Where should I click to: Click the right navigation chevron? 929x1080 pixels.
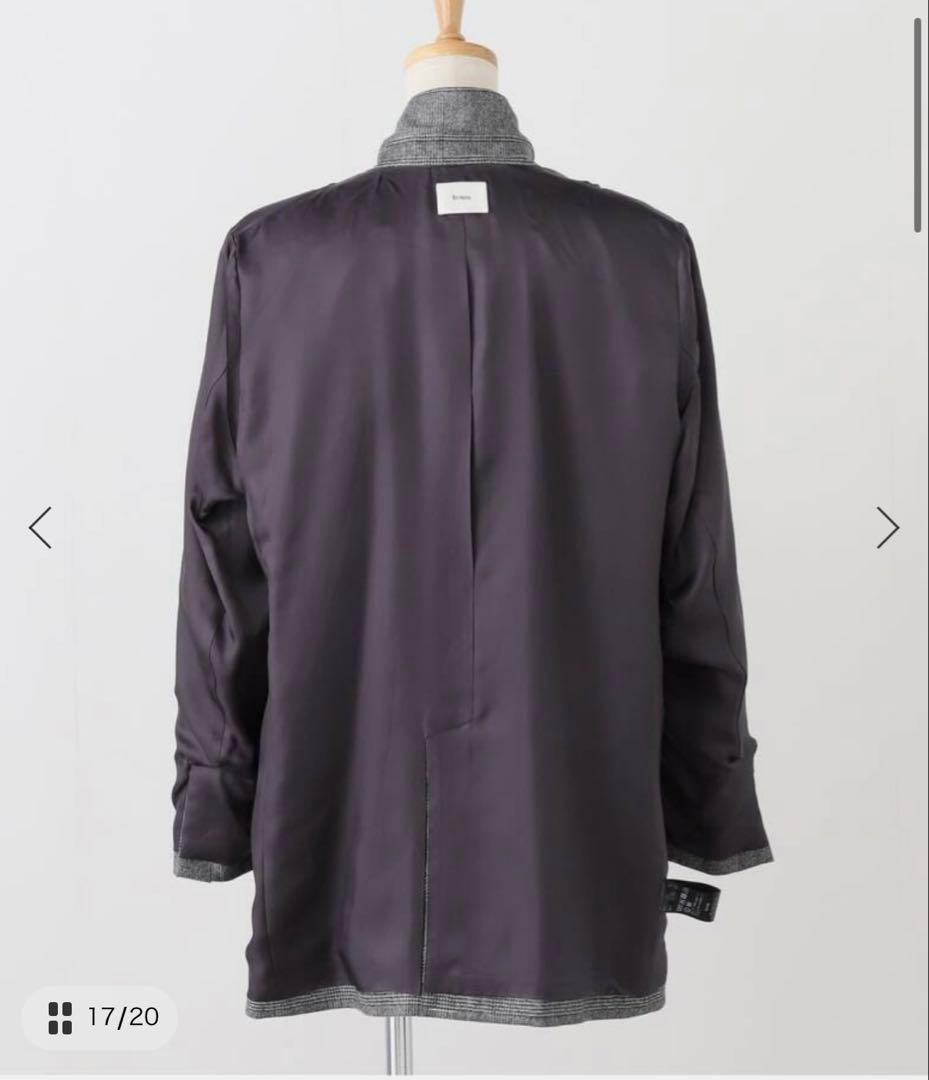pyautogui.click(x=888, y=527)
